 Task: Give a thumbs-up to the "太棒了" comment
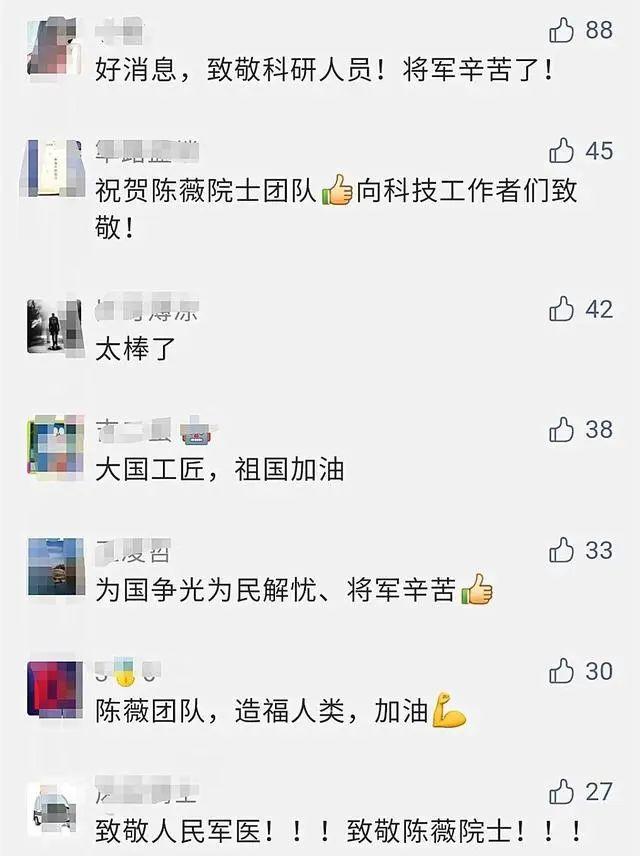tap(562, 310)
